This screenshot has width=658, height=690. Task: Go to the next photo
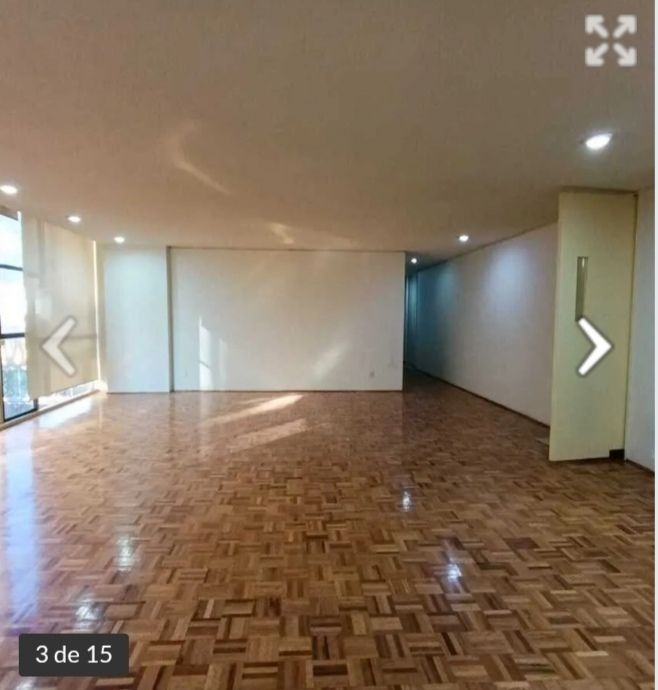point(595,346)
